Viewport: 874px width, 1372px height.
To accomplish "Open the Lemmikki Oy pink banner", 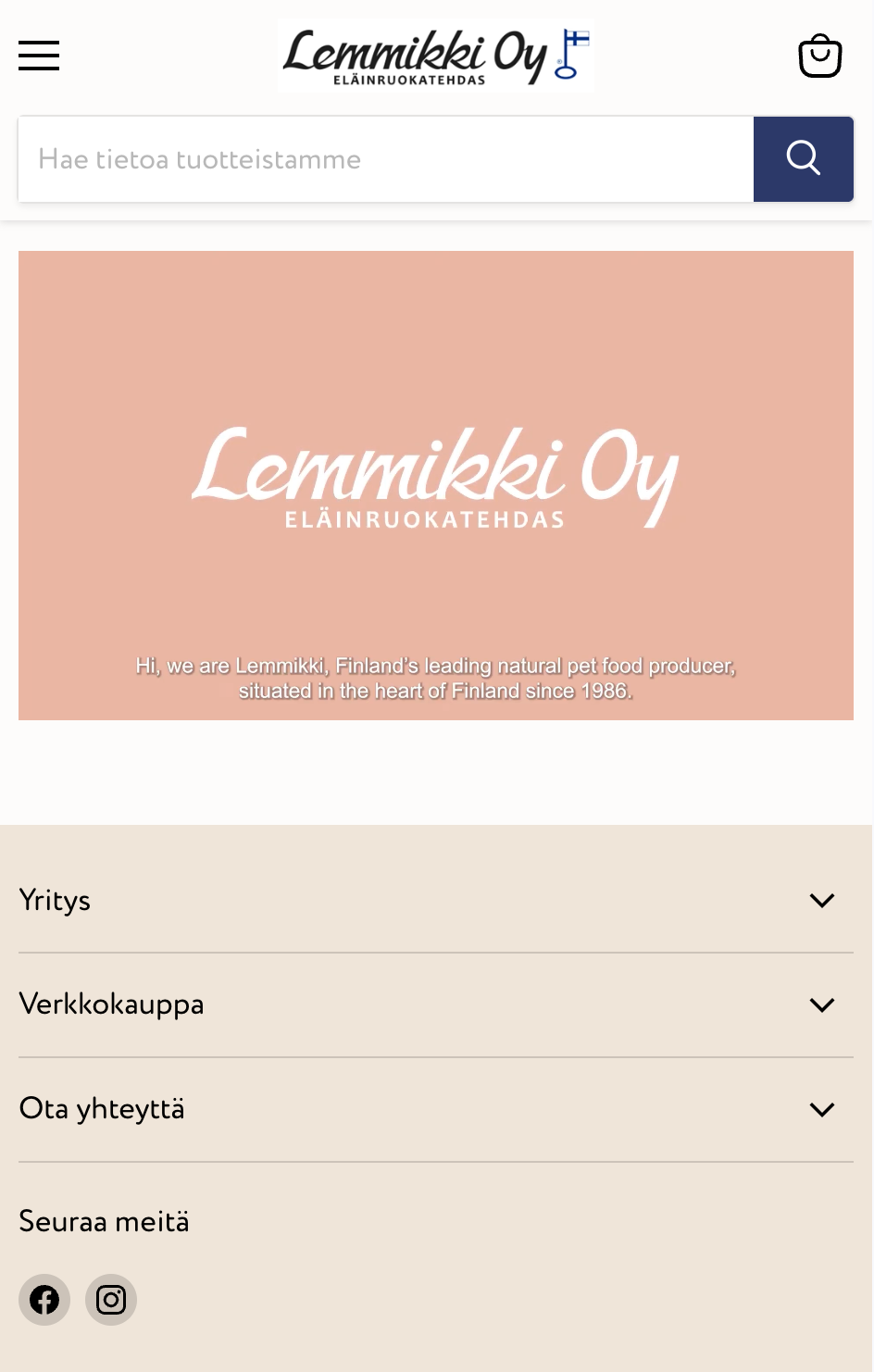I will coord(435,485).
